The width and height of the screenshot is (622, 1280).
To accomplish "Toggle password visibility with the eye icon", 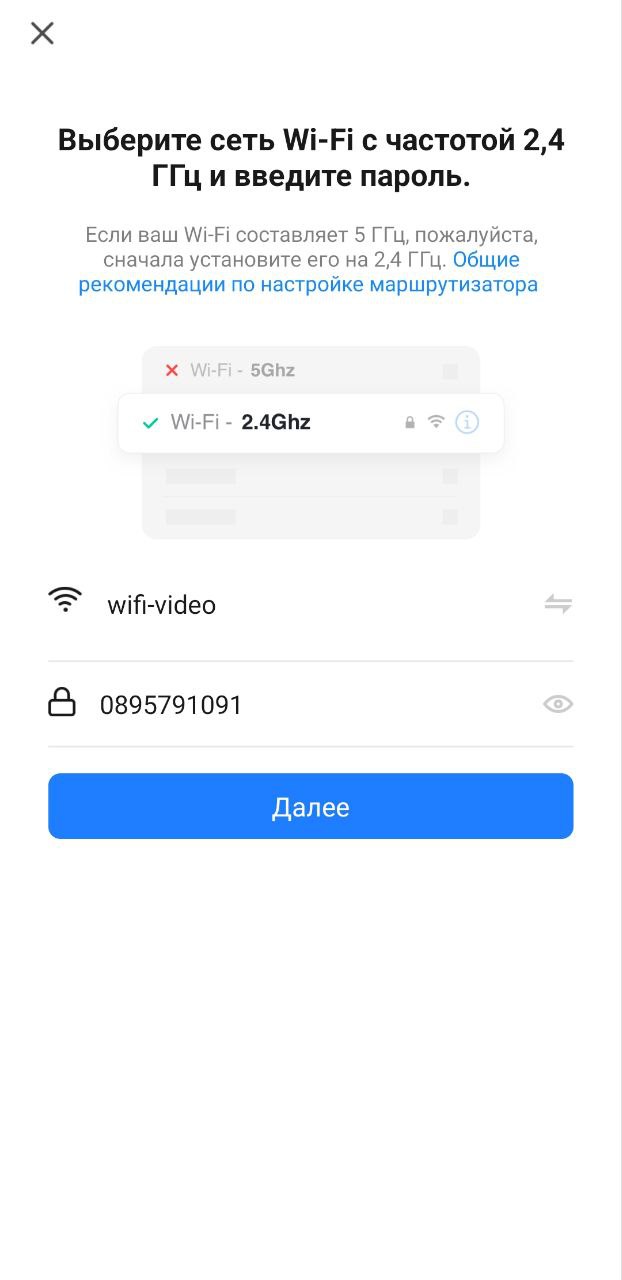I will click(x=557, y=705).
